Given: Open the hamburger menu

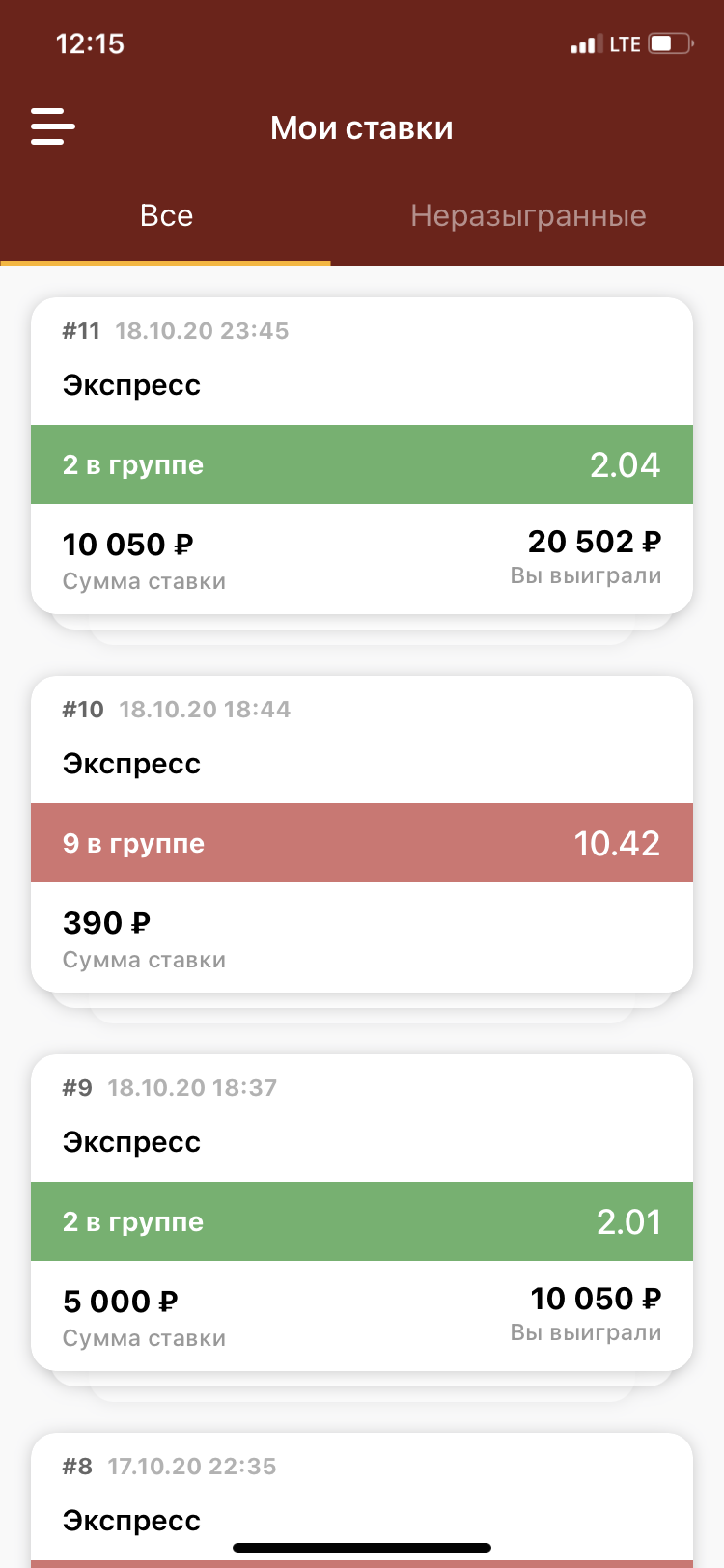Looking at the screenshot, I should [52, 127].
